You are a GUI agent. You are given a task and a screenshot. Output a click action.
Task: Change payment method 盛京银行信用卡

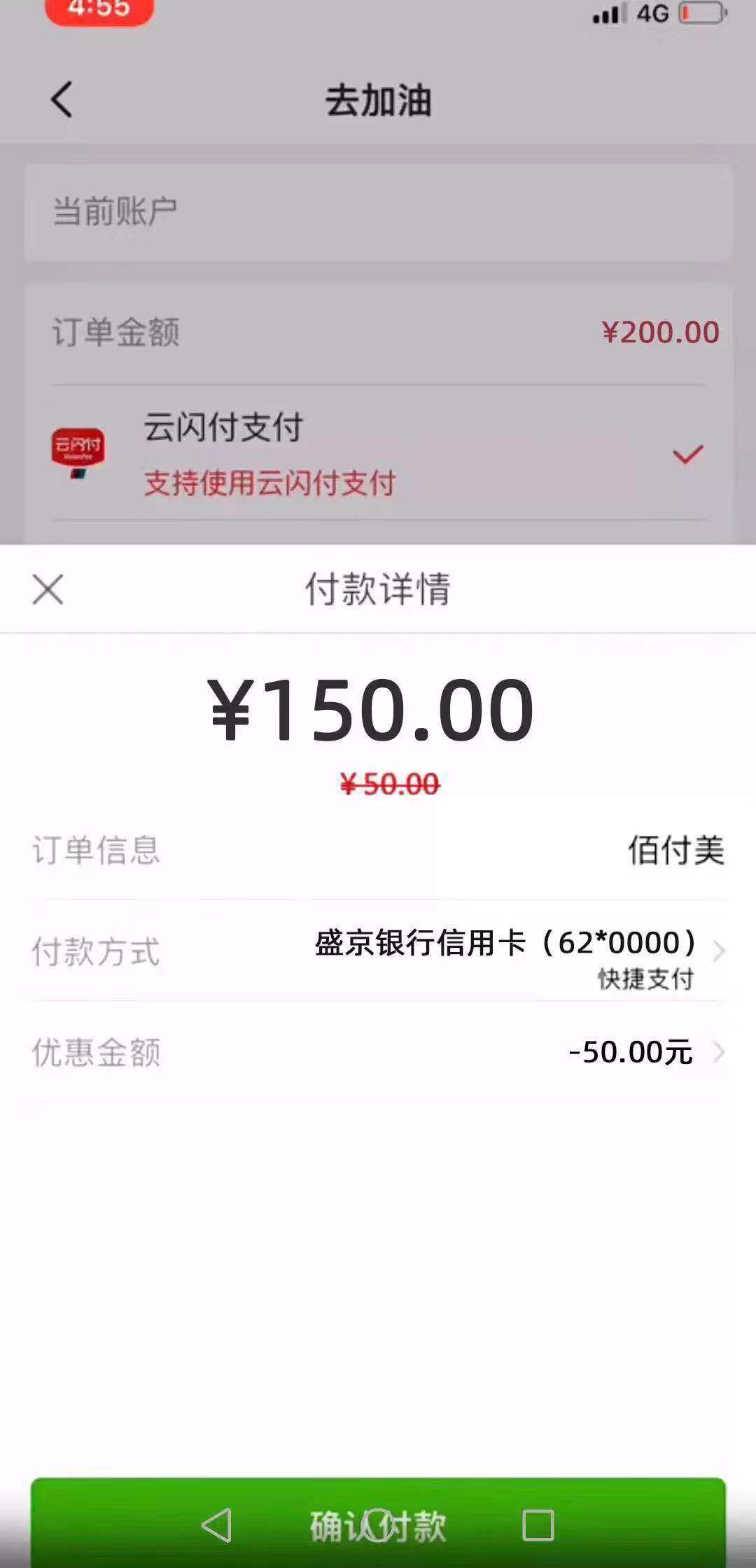click(x=518, y=951)
